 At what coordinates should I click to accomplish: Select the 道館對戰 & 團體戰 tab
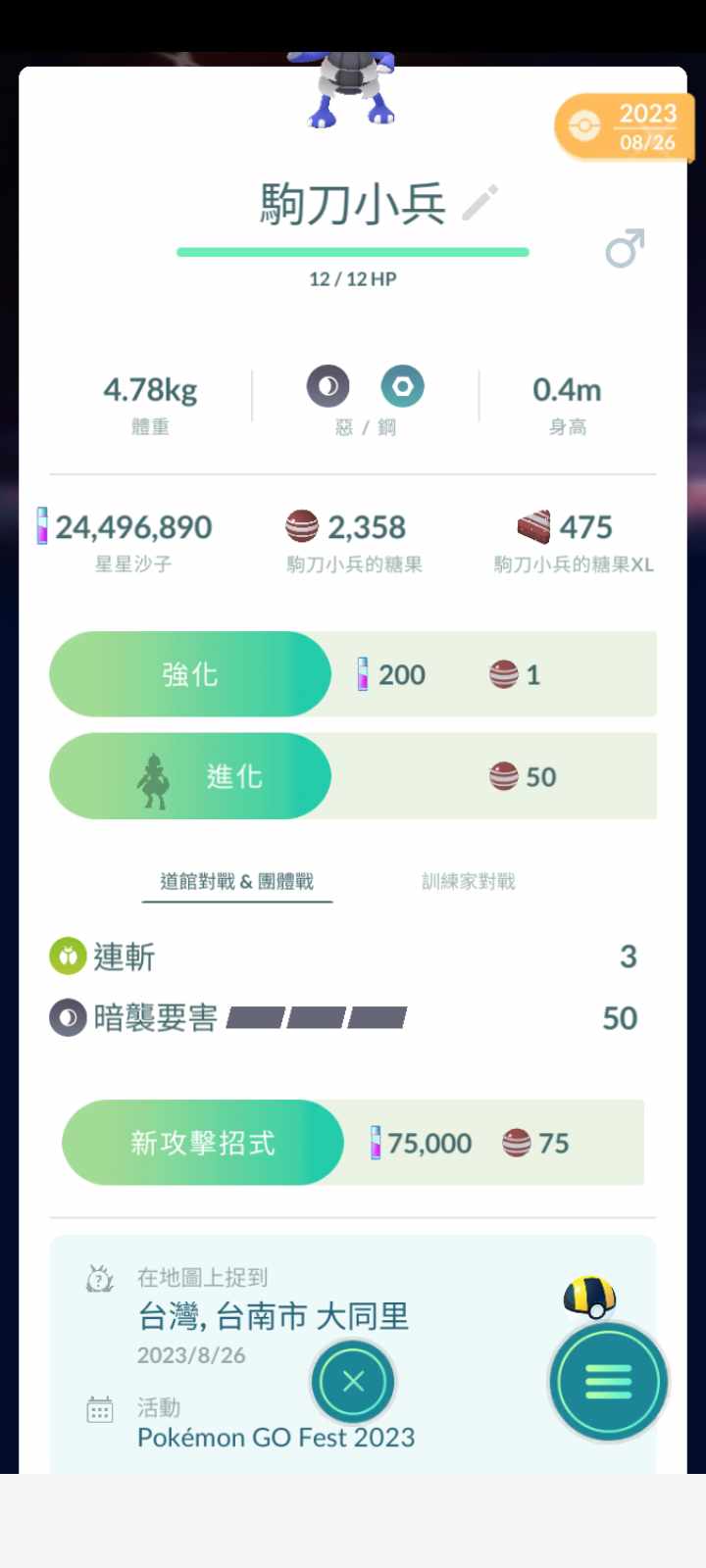236,881
